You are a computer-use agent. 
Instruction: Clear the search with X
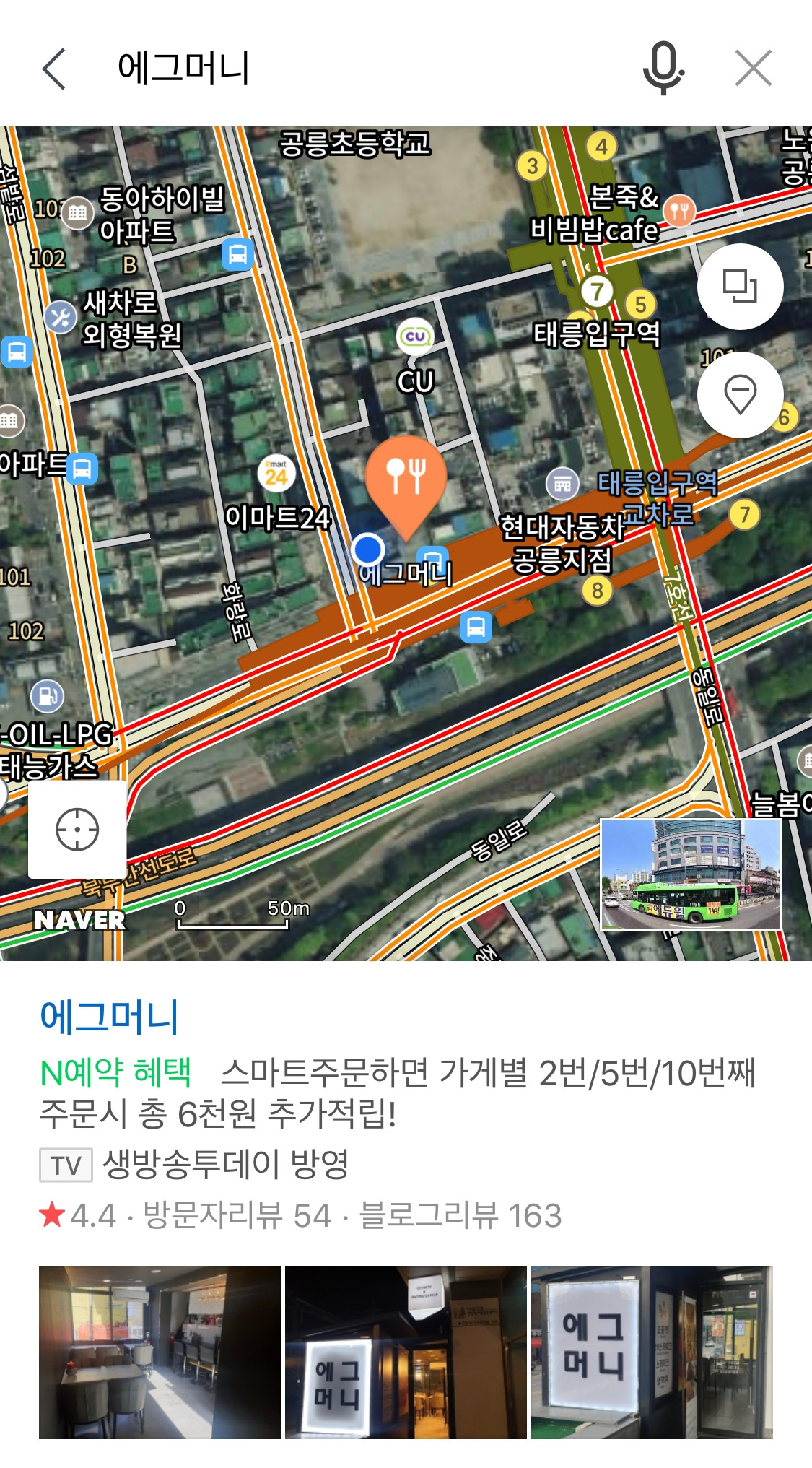coord(753,69)
